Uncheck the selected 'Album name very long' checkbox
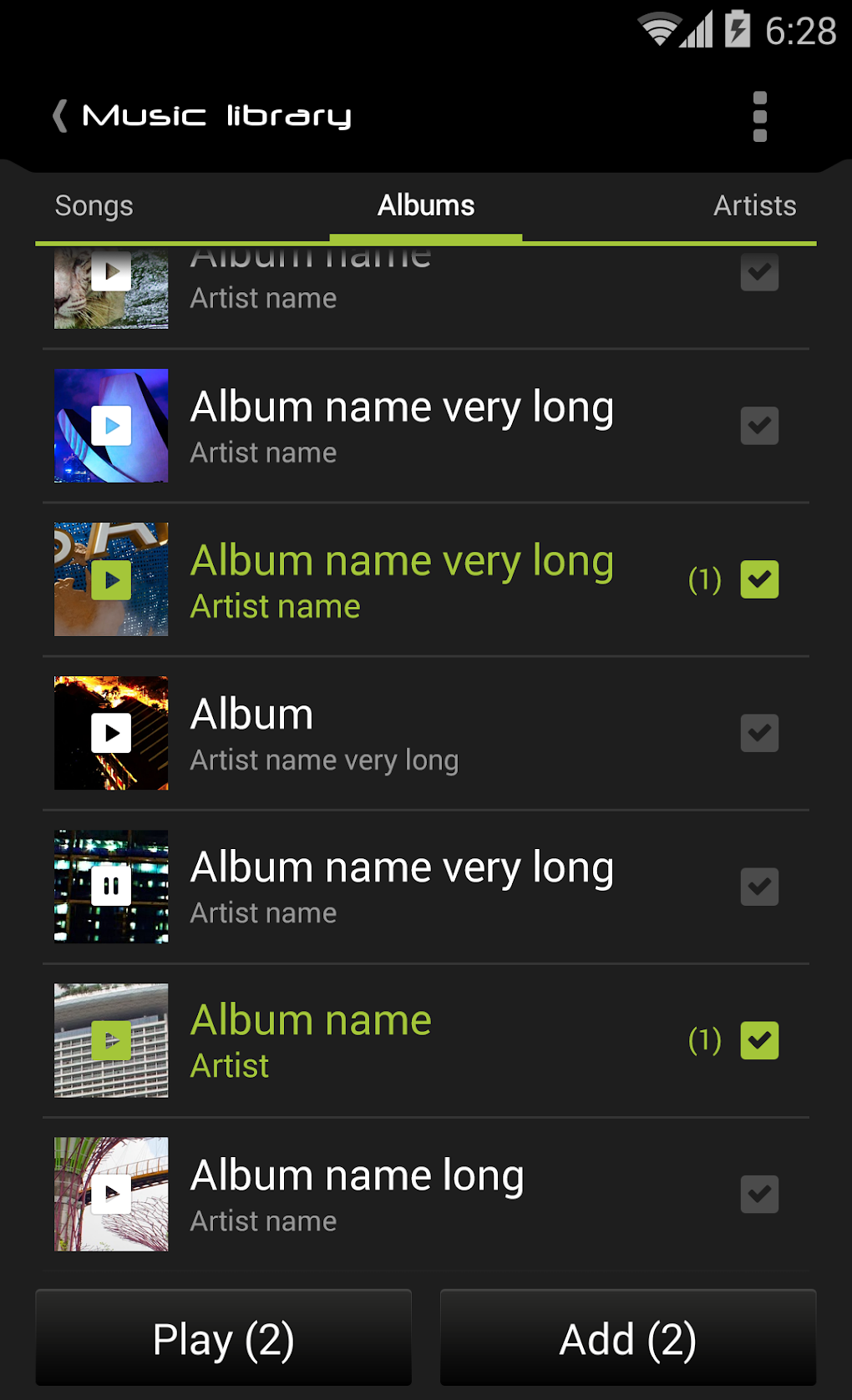 (x=759, y=579)
